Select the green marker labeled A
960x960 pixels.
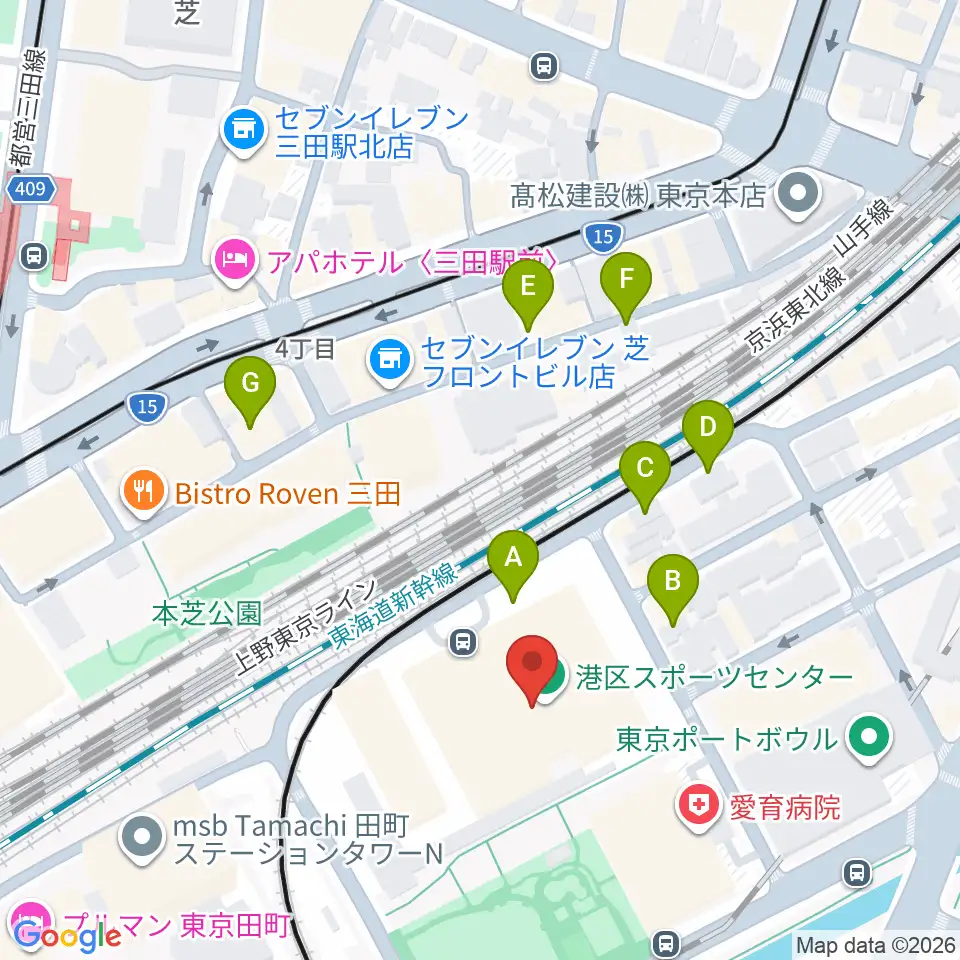pos(513,564)
